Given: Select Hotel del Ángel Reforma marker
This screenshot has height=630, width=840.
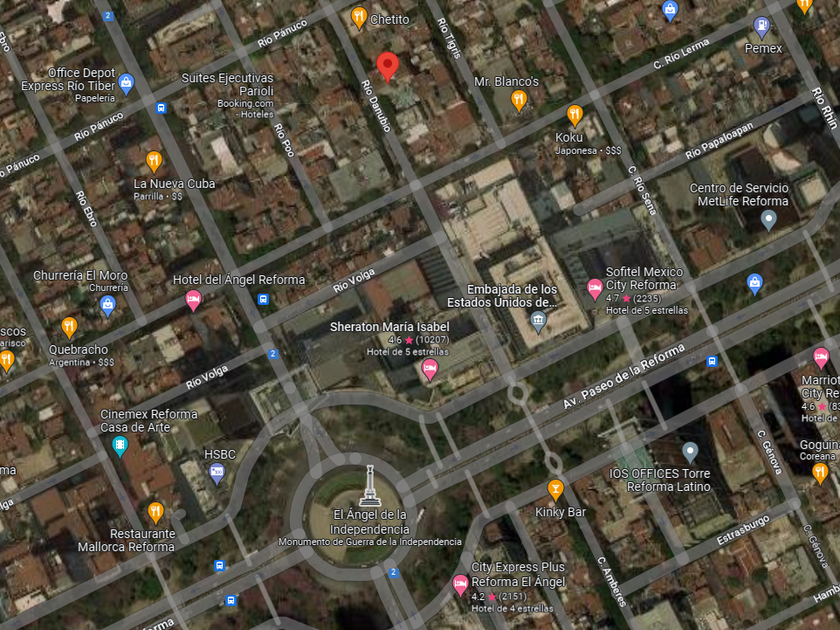Looking at the screenshot, I should click(193, 301).
